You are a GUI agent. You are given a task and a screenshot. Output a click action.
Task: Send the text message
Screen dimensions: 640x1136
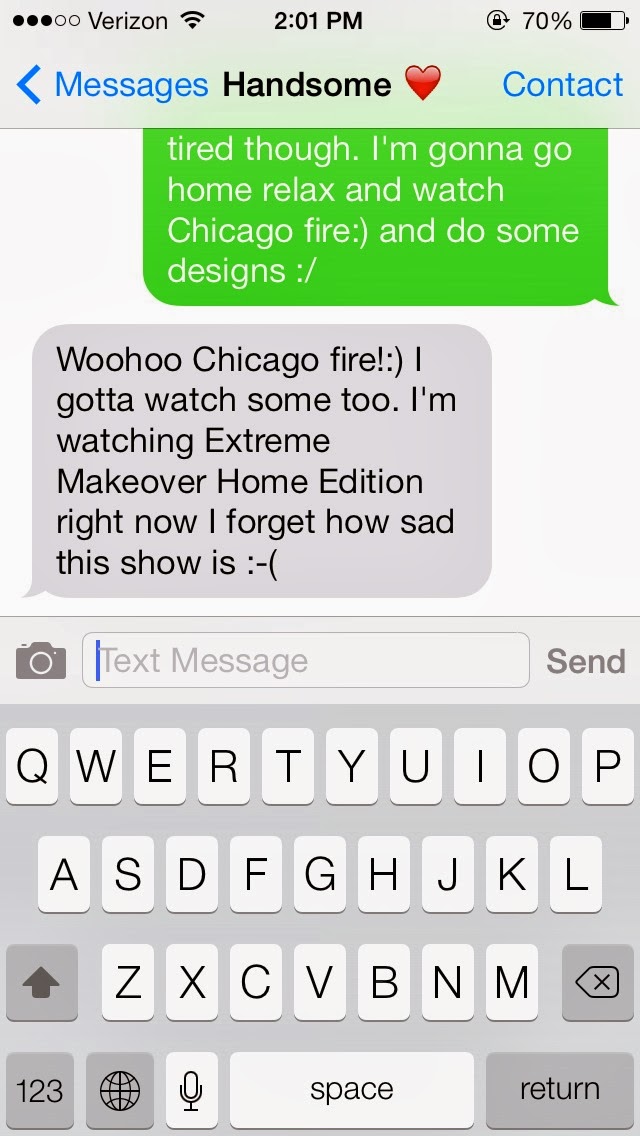pos(585,661)
